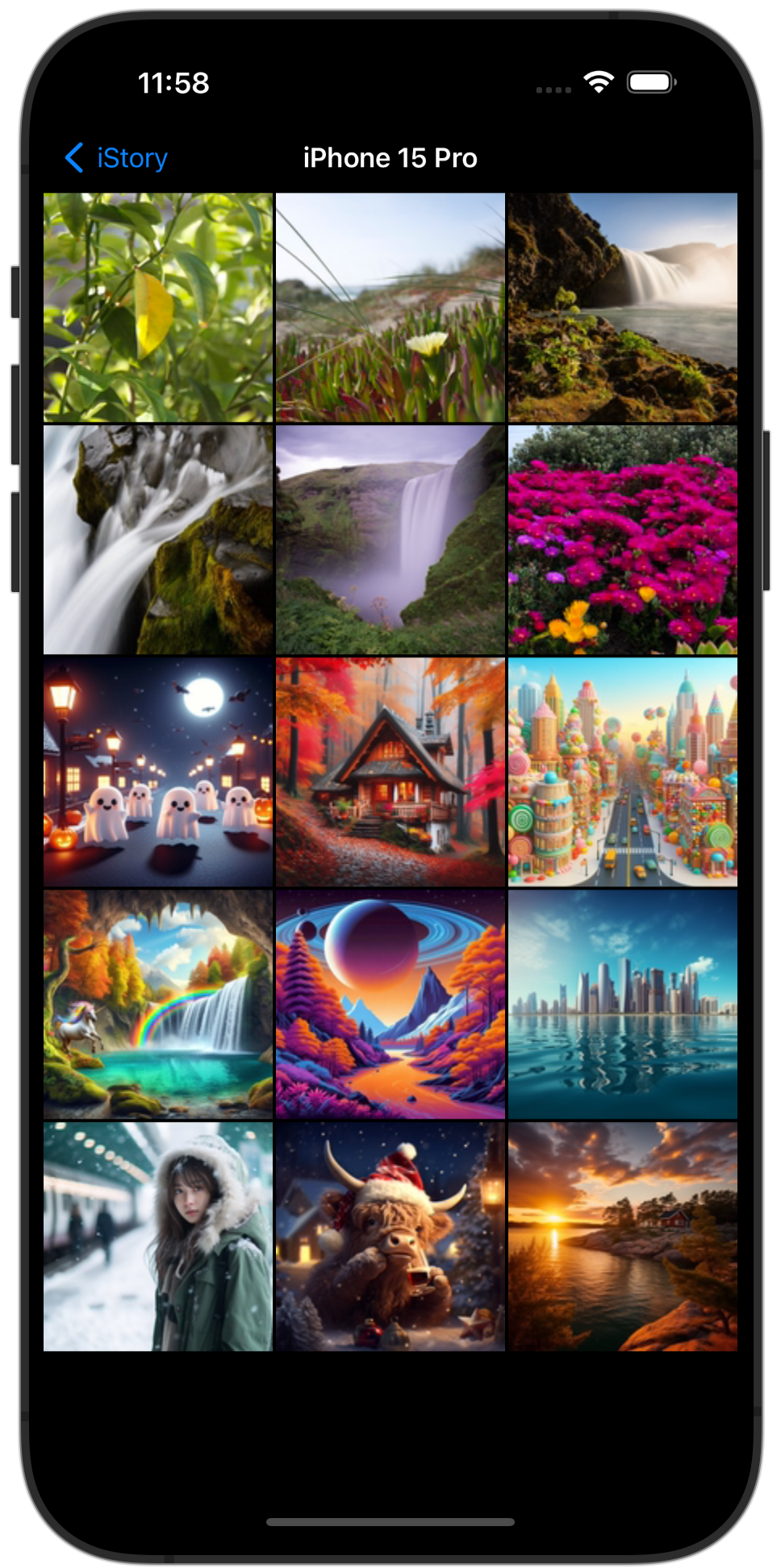Open the white flower dune photo

(x=390, y=307)
